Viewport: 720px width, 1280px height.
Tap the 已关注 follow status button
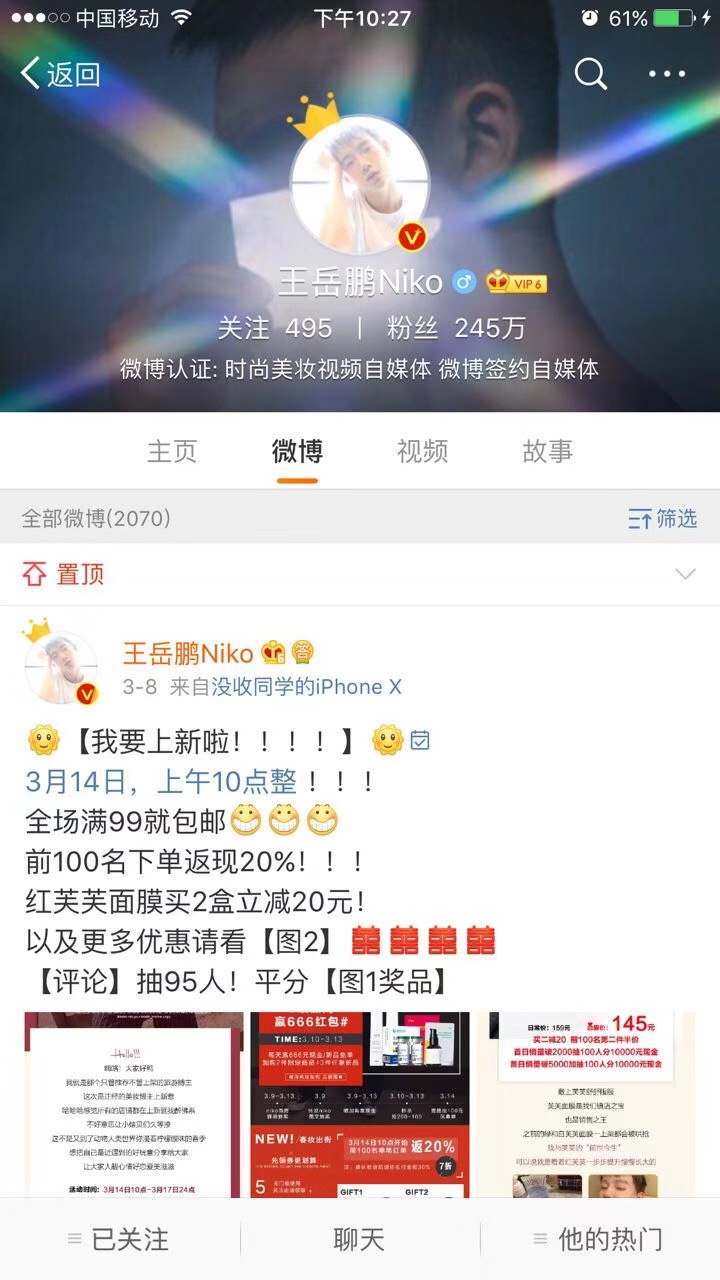tap(119, 1240)
